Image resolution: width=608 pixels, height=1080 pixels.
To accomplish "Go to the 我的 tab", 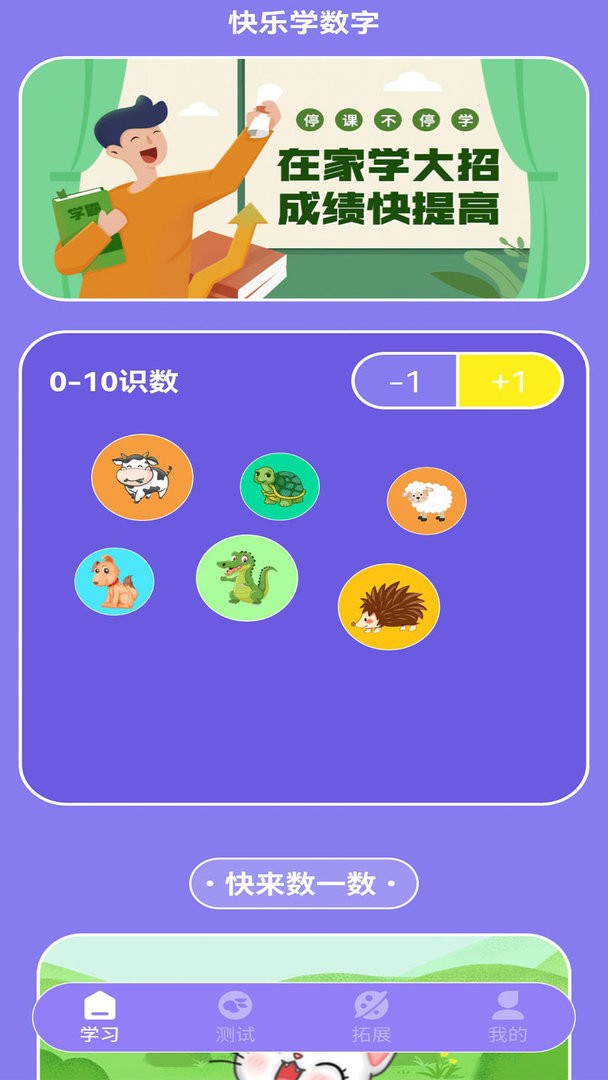I will click(x=507, y=1017).
